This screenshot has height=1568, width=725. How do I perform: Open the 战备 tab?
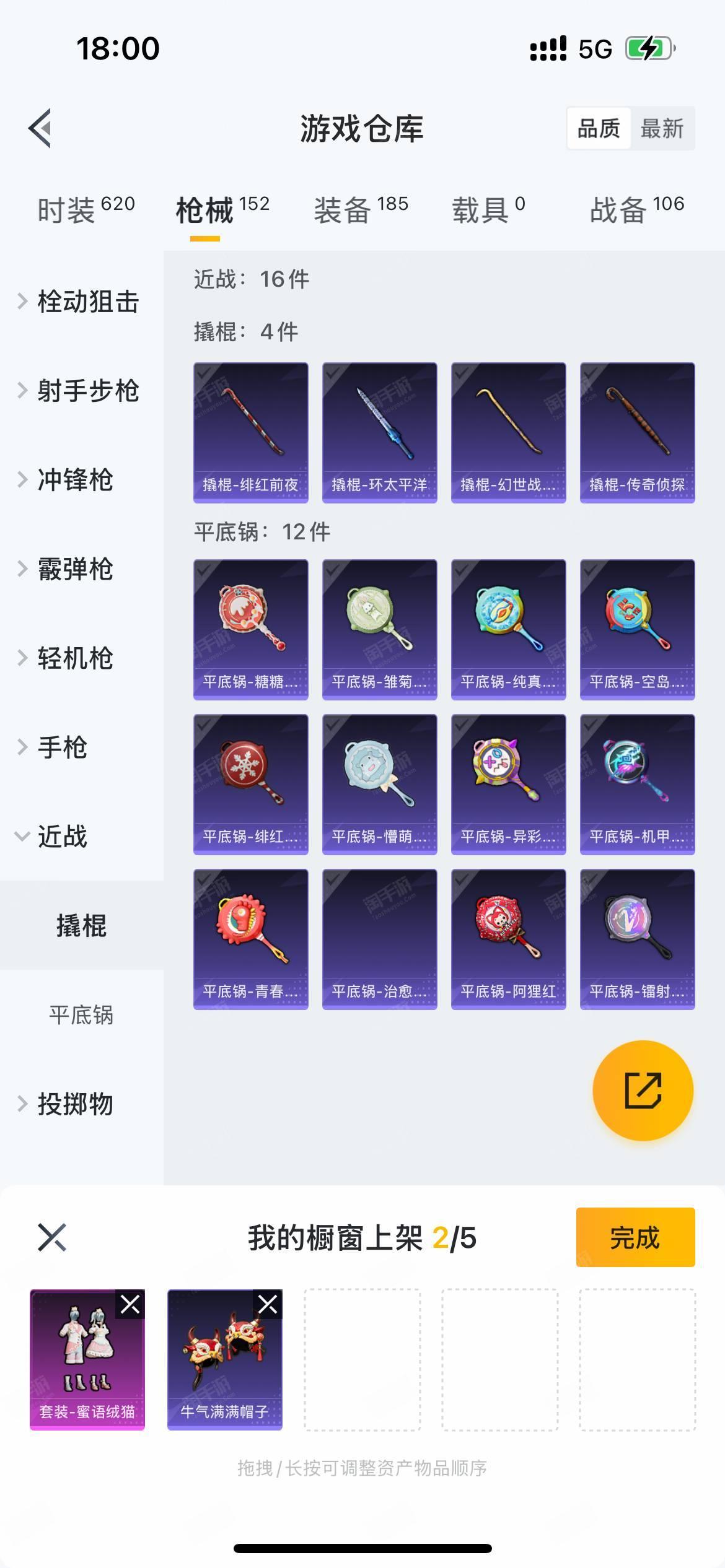click(x=636, y=209)
